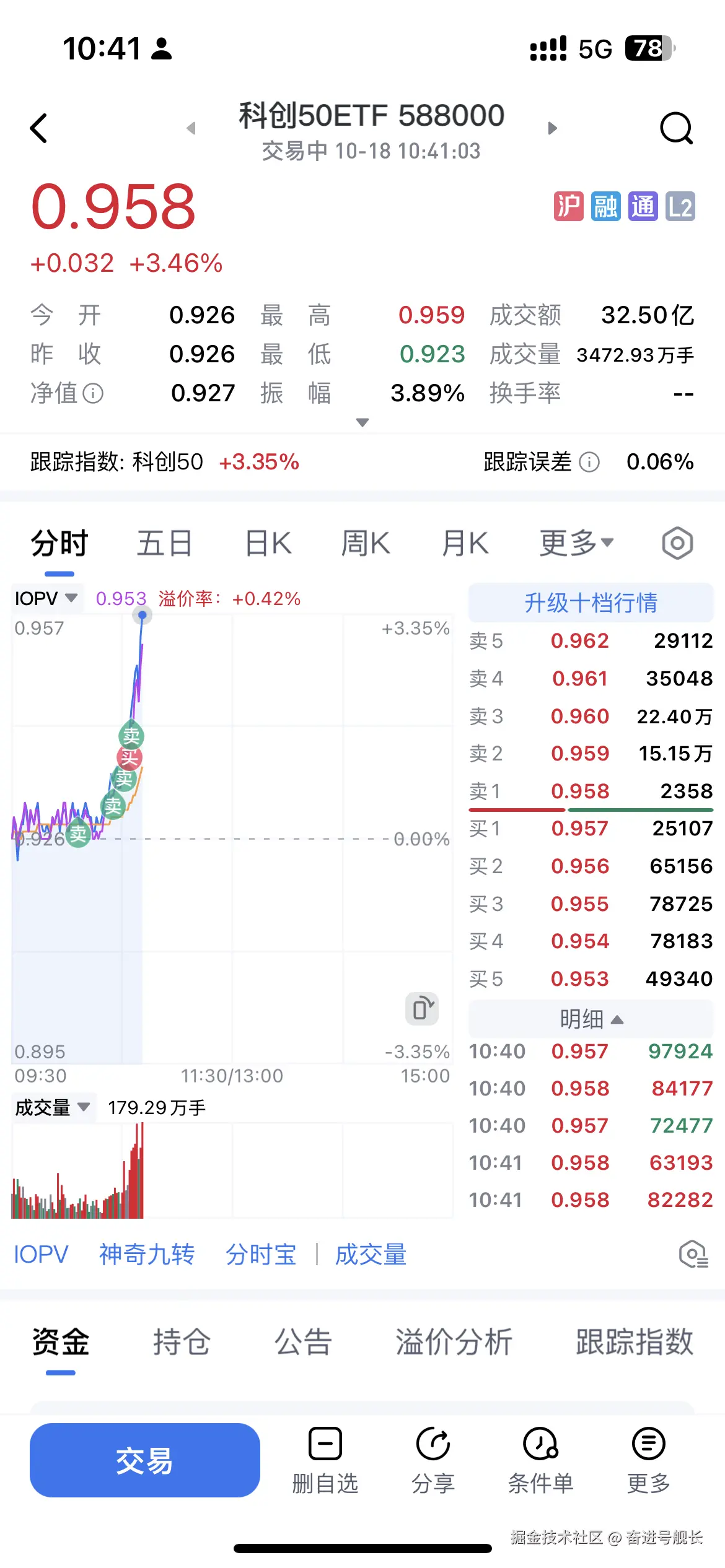The height and width of the screenshot is (1568, 725).
Task: Tap the info icon next to 净值
Action: click(93, 393)
